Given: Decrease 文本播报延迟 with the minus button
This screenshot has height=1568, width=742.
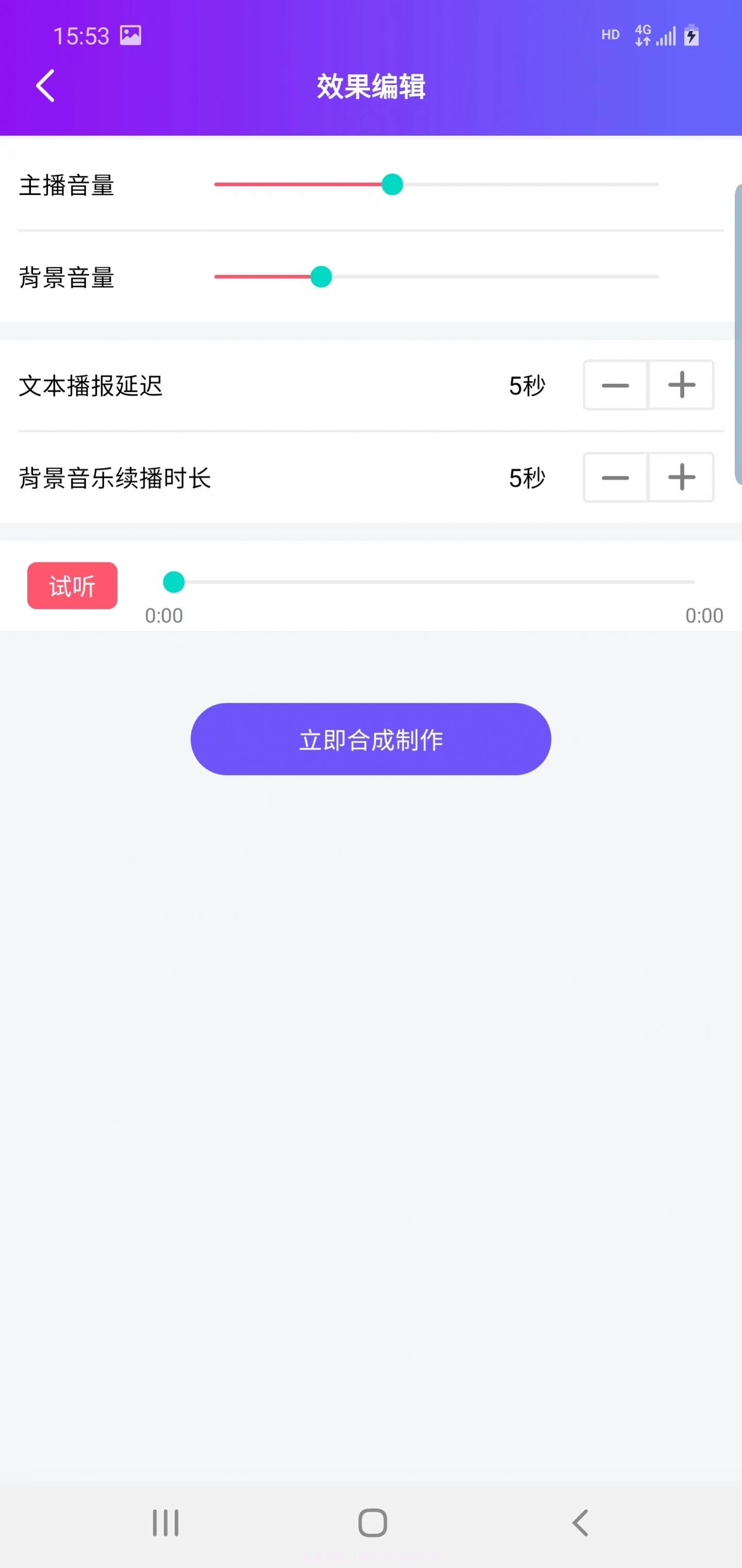Looking at the screenshot, I should [x=615, y=385].
